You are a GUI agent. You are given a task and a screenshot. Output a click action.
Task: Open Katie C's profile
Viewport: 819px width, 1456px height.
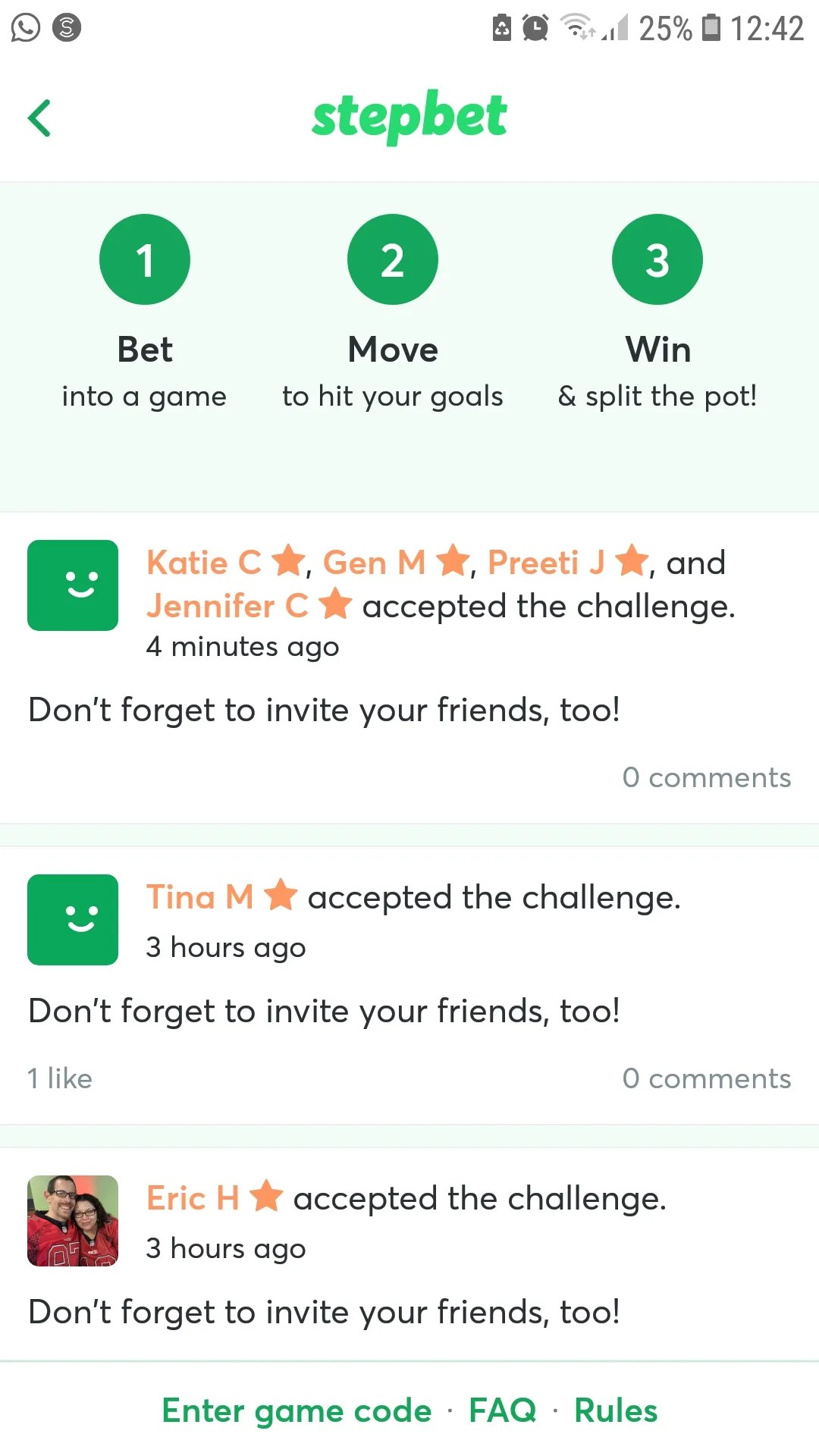tap(204, 563)
